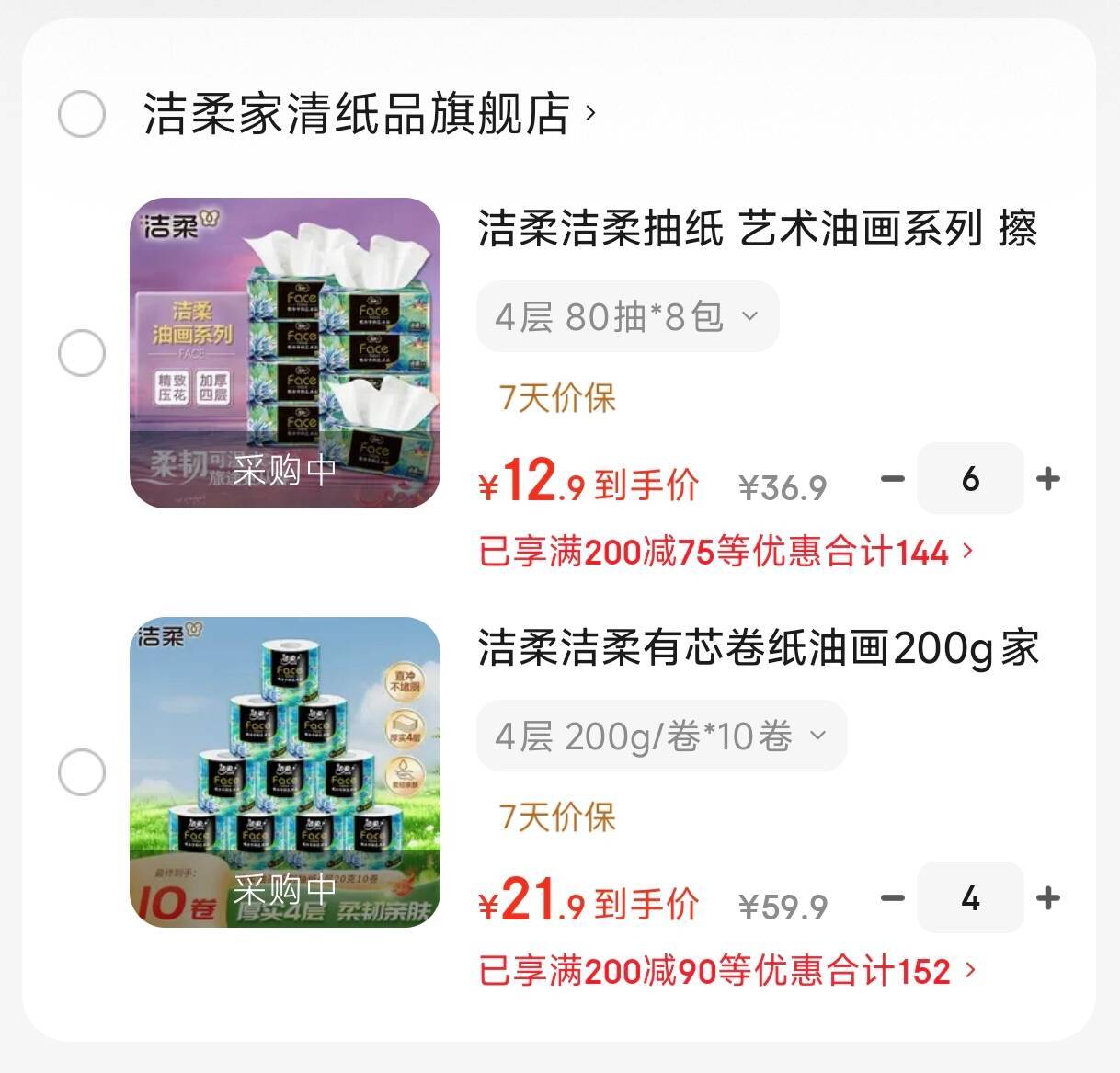
Task: Increase the 抽纸 quantity from 6
Action: pyautogui.click(x=1048, y=479)
